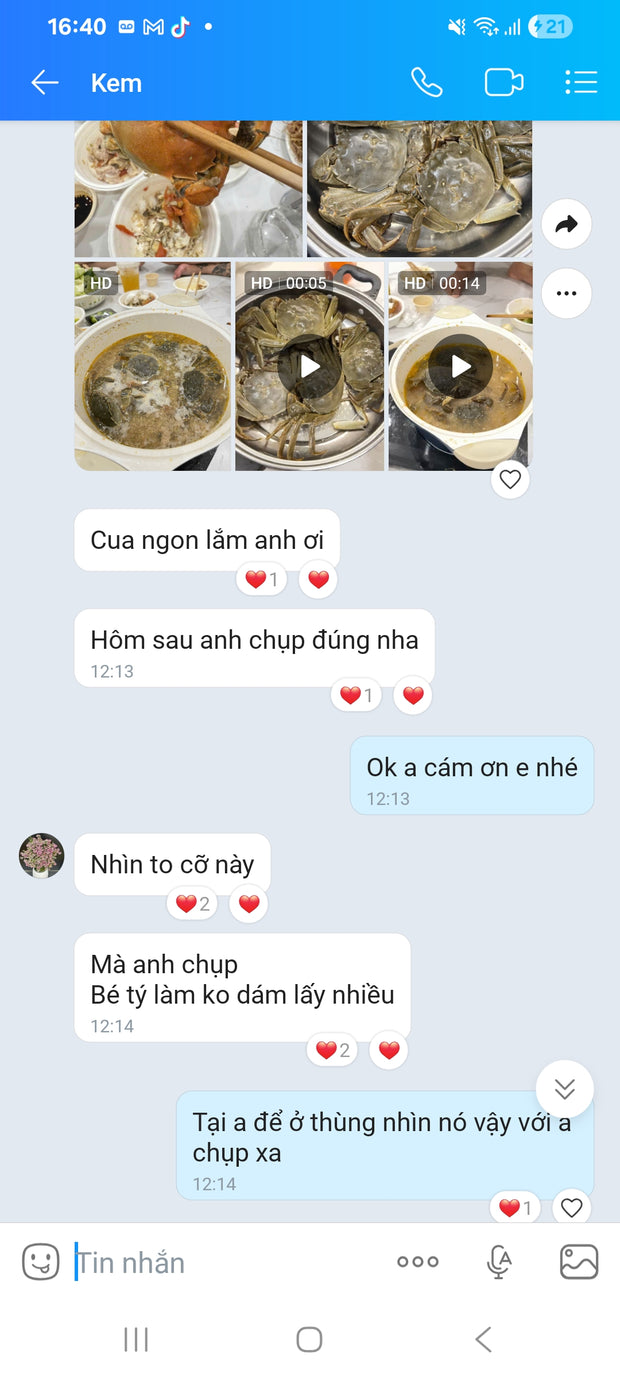Open more options for the photo album

pos(566,294)
